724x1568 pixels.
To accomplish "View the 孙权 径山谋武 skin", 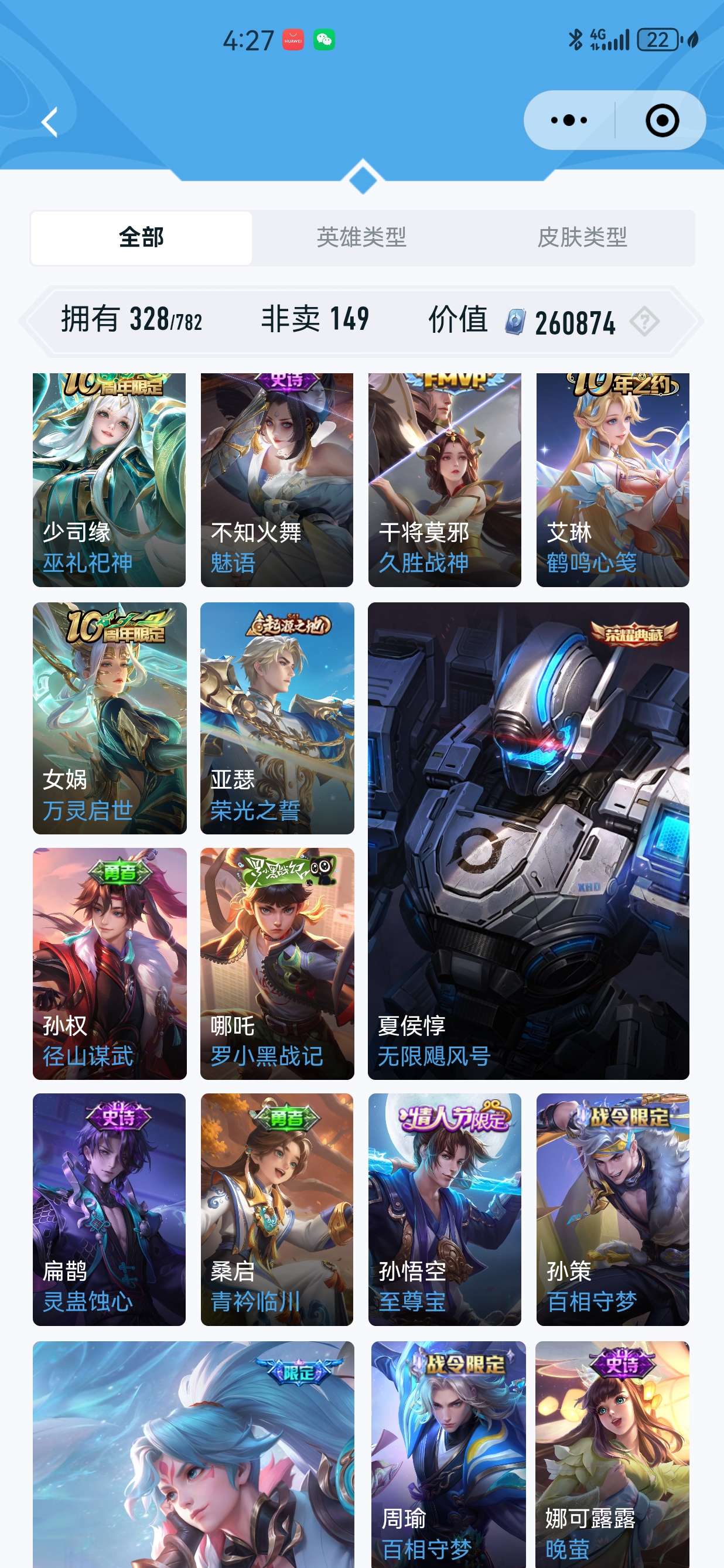I will 110,963.
